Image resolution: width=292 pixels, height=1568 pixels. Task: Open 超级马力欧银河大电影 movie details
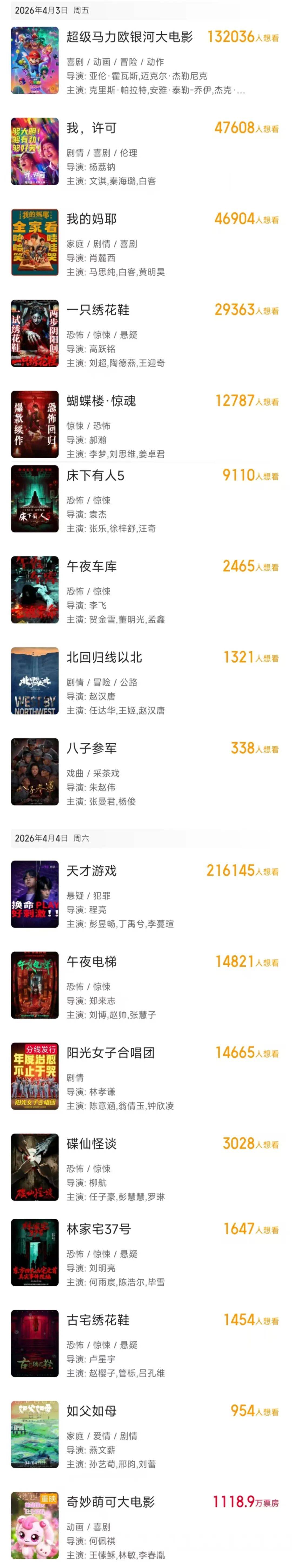pos(129,37)
